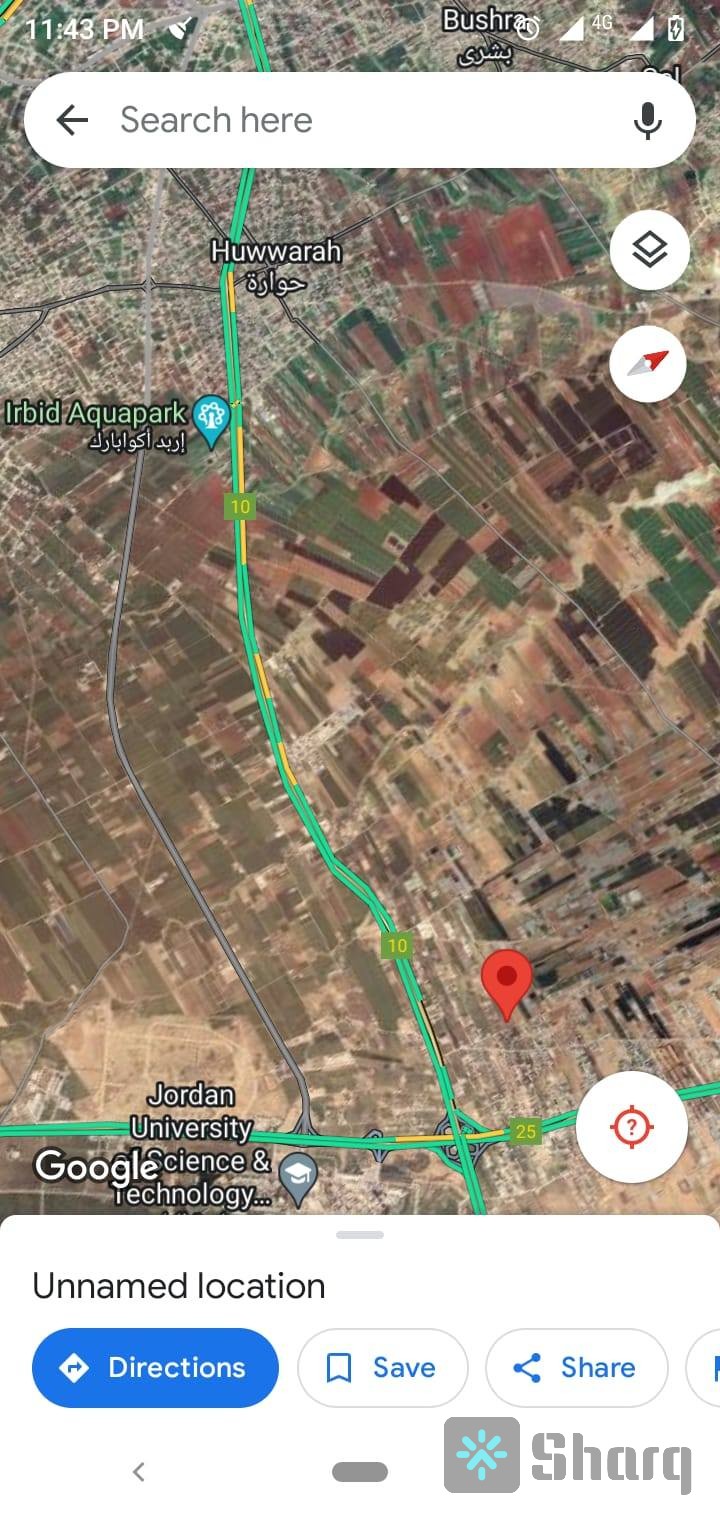Go back using the search bar arrow

coord(72,121)
